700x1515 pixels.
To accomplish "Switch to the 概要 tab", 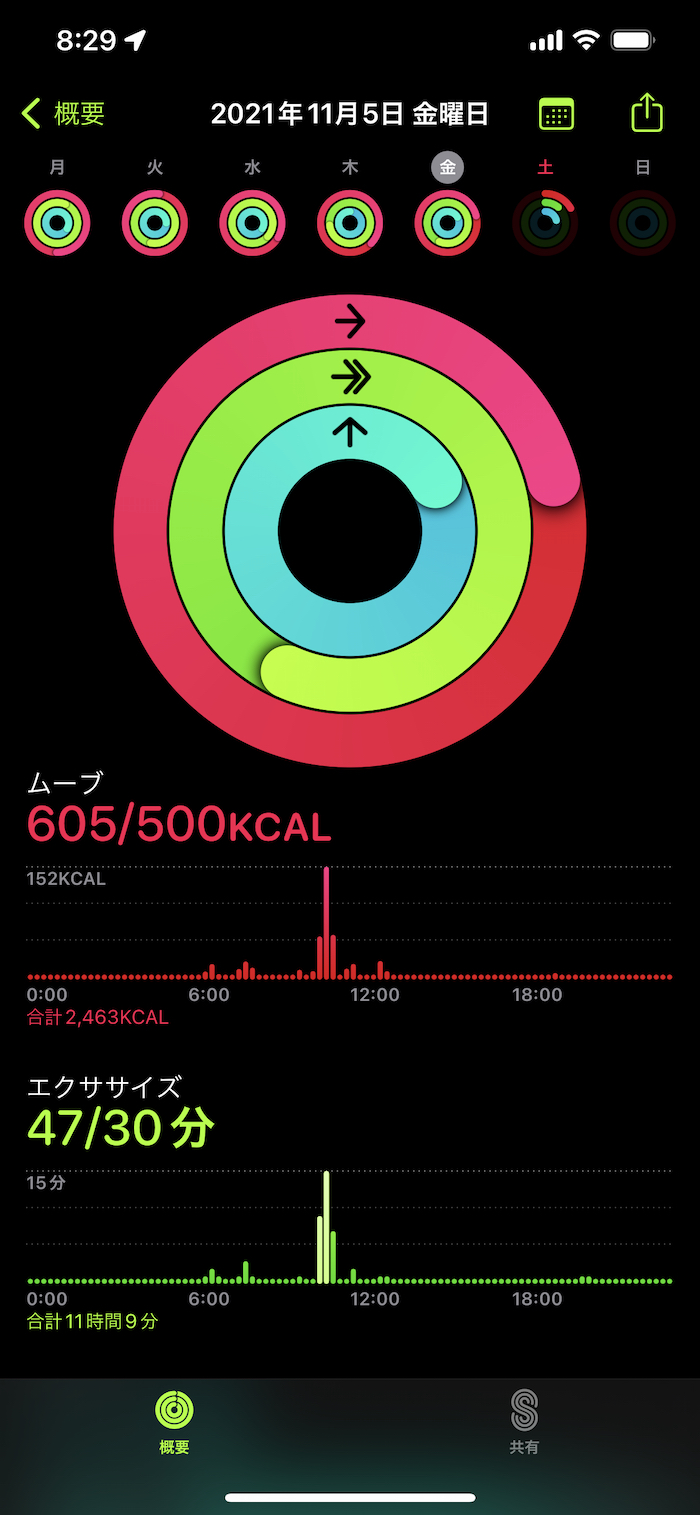I will point(174,1422).
